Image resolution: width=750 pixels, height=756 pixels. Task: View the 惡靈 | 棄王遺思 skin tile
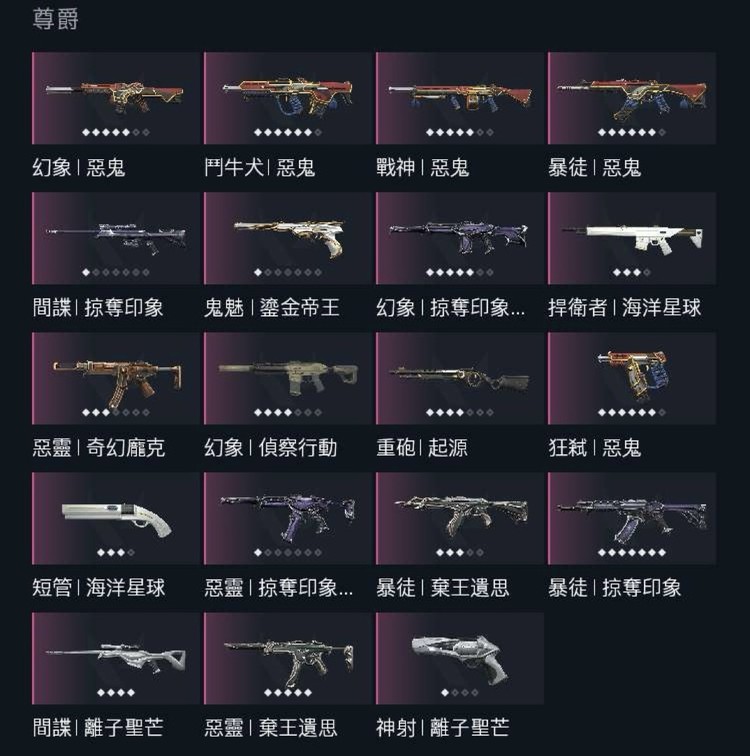point(288,658)
